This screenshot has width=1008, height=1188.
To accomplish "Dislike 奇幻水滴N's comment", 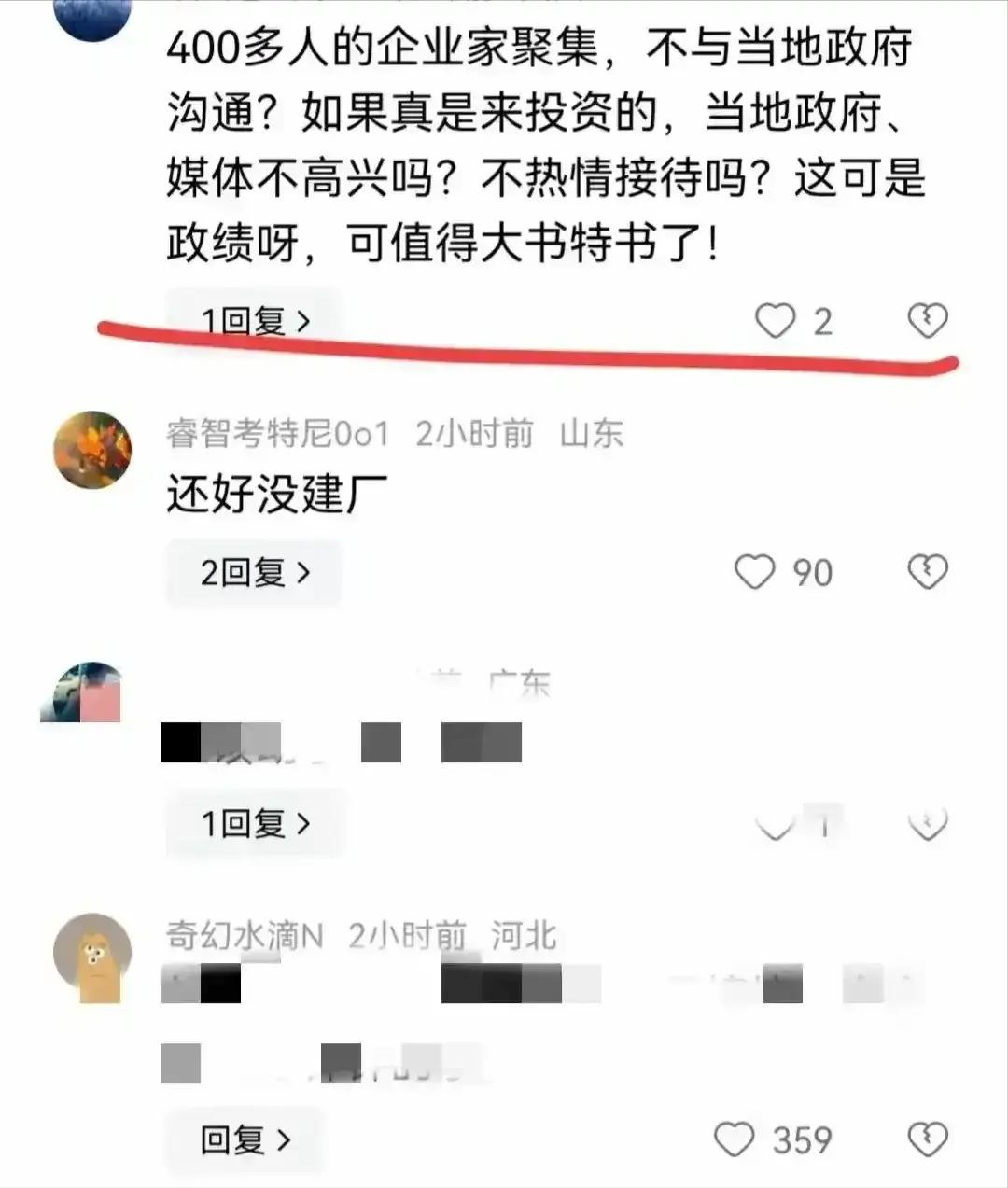I will pyautogui.click(x=927, y=1139).
